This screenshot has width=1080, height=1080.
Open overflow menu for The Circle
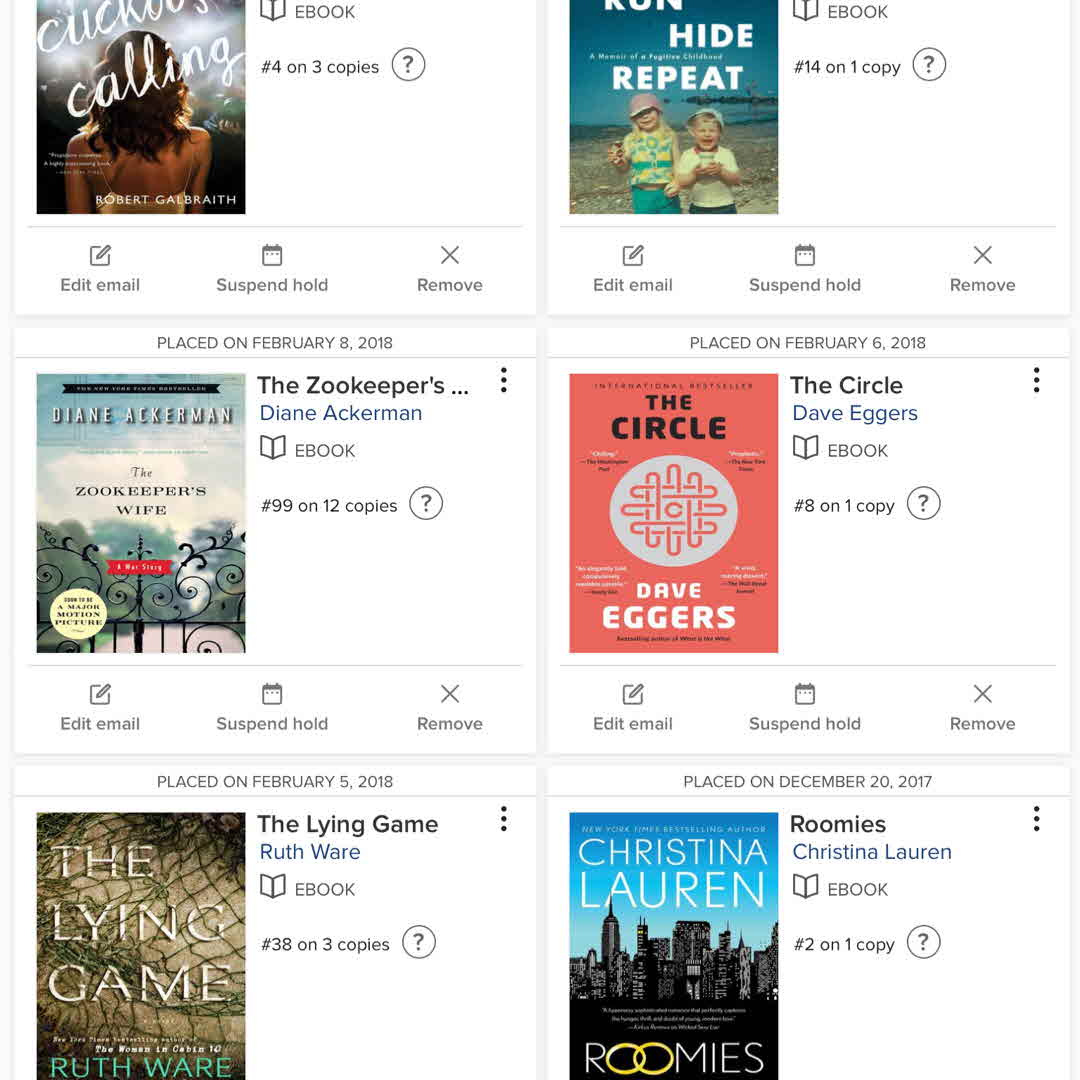[x=1037, y=380]
